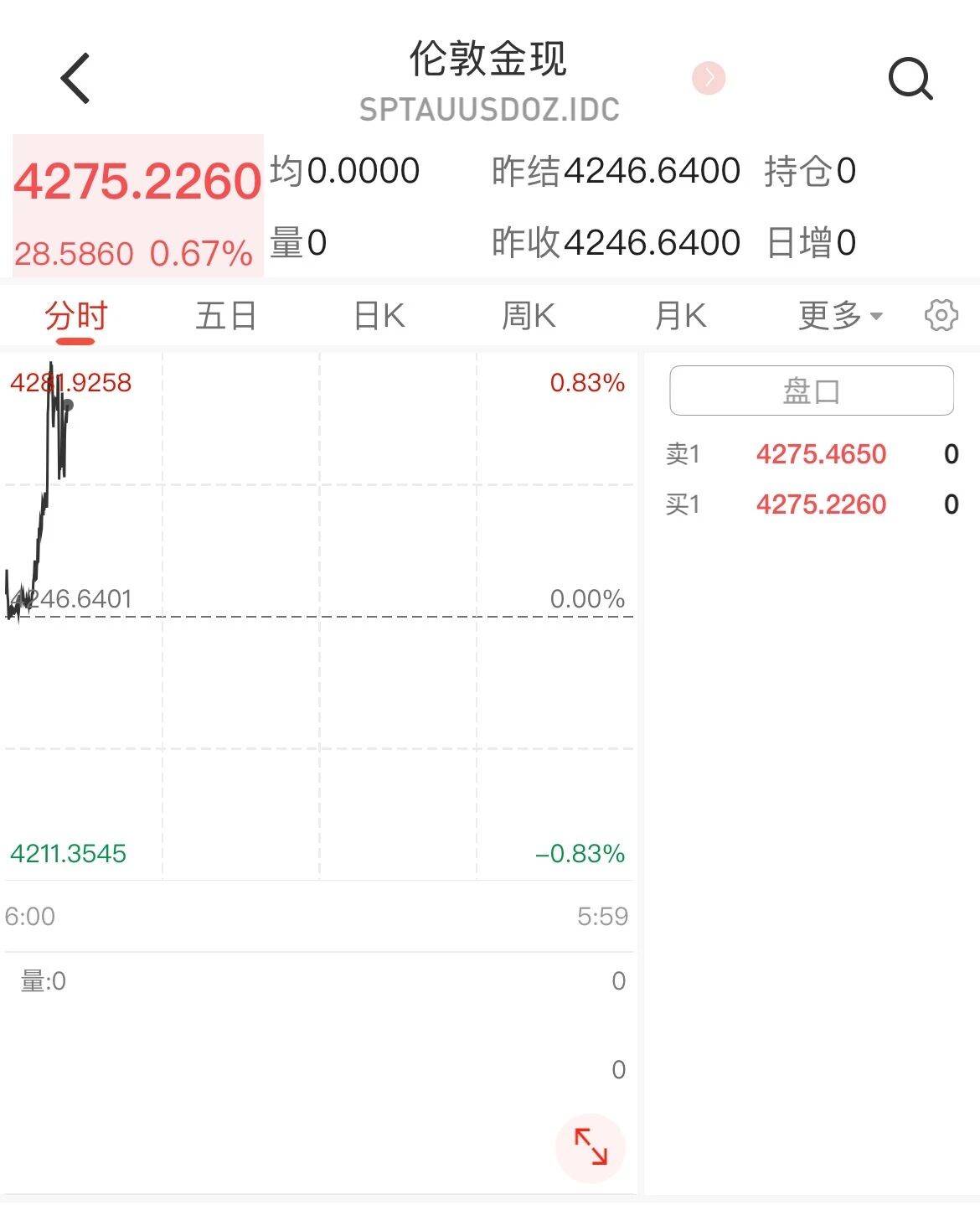Expand chart to fullscreen
The width and height of the screenshot is (980, 1205).
coord(591,1146)
